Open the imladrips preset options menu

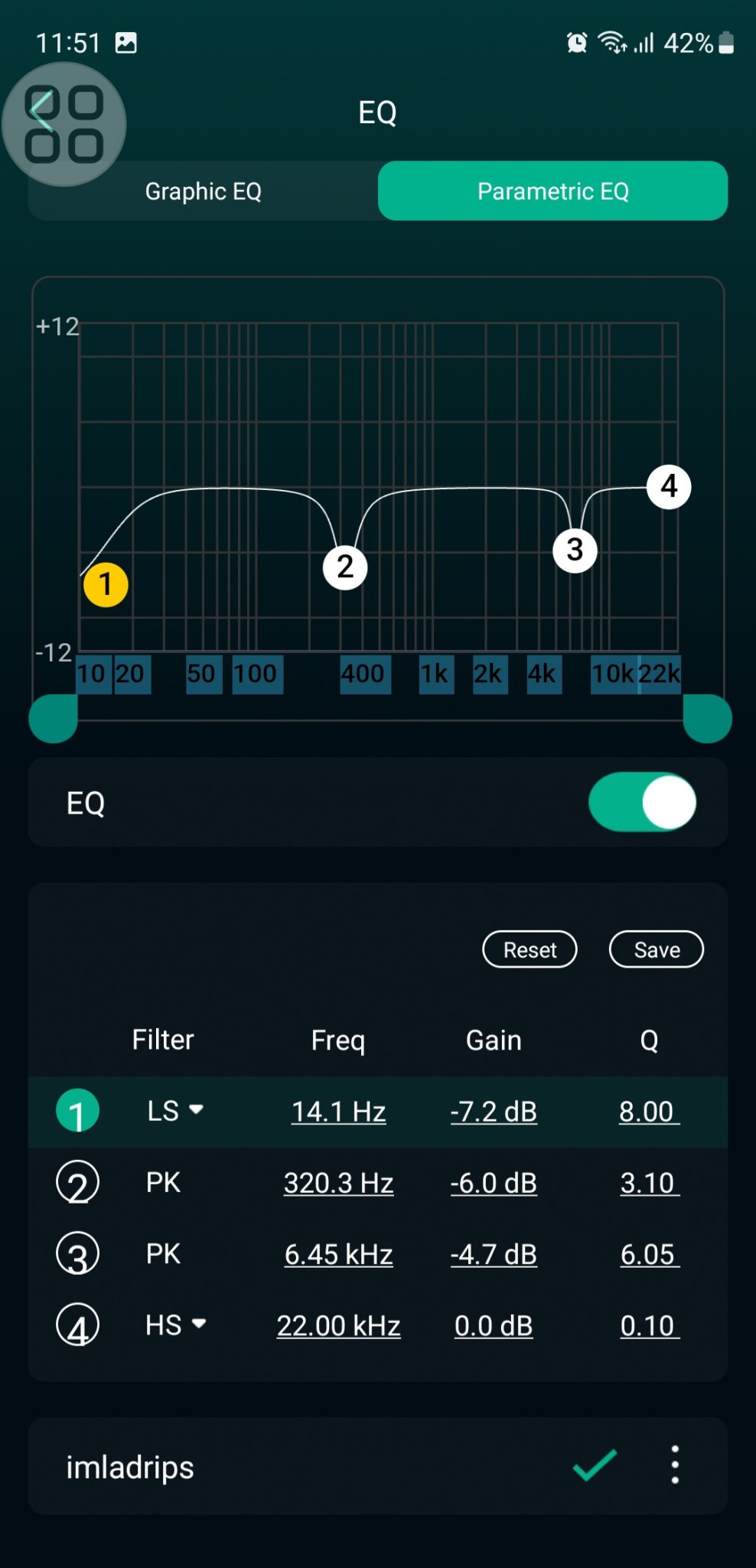675,1465
